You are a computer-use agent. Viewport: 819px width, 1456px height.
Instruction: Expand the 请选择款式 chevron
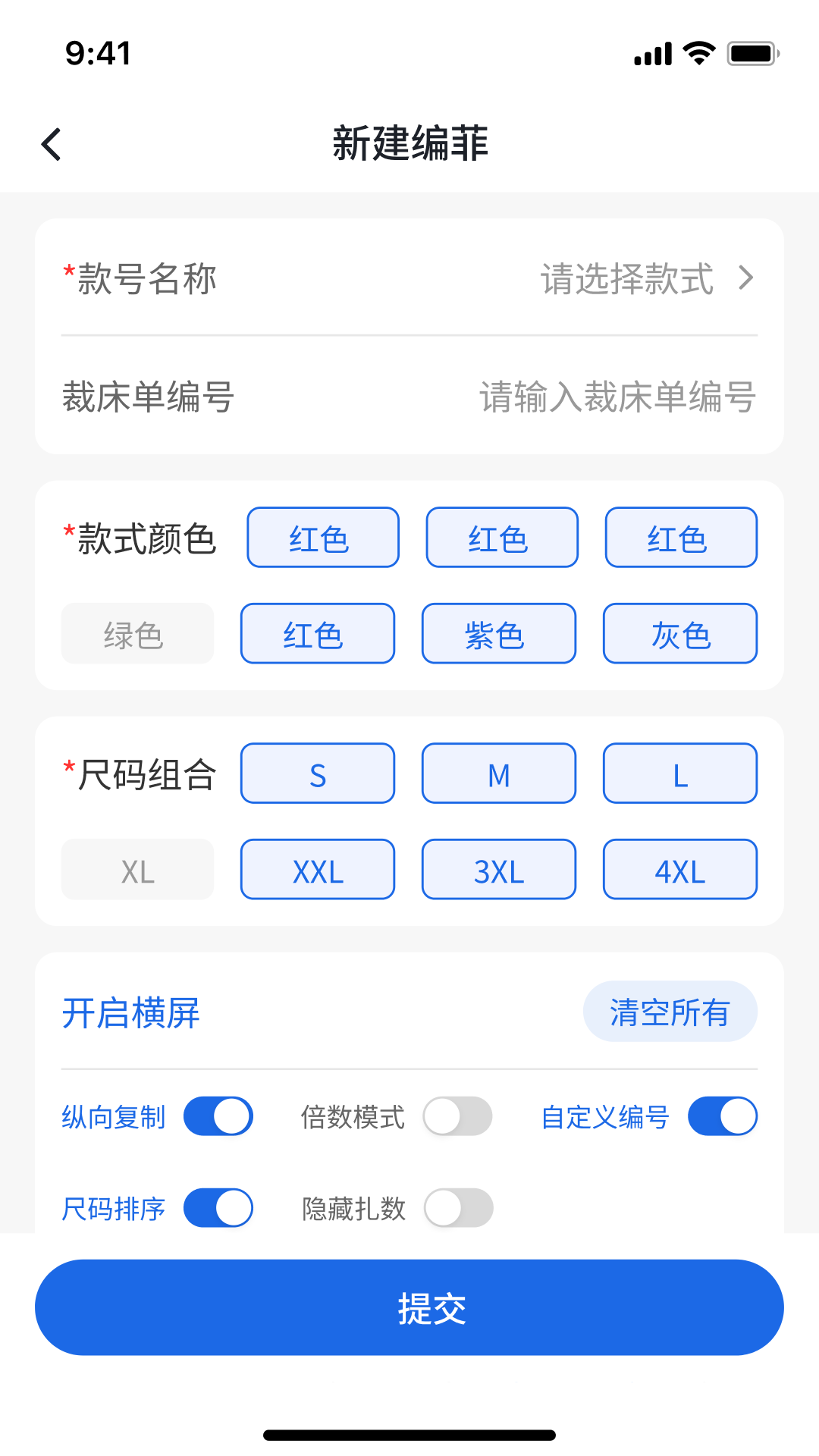(x=746, y=278)
